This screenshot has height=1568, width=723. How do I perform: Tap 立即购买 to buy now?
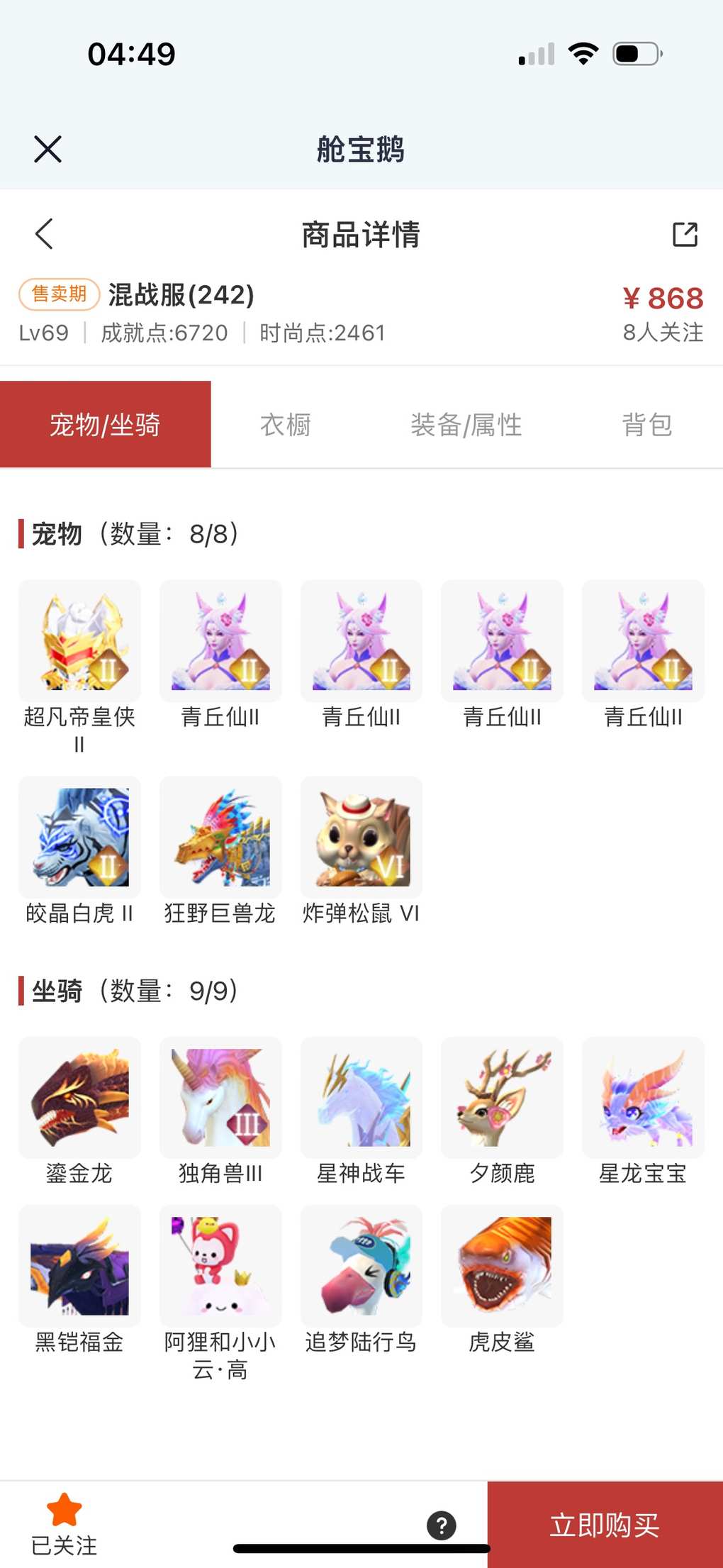pyautogui.click(x=605, y=1524)
